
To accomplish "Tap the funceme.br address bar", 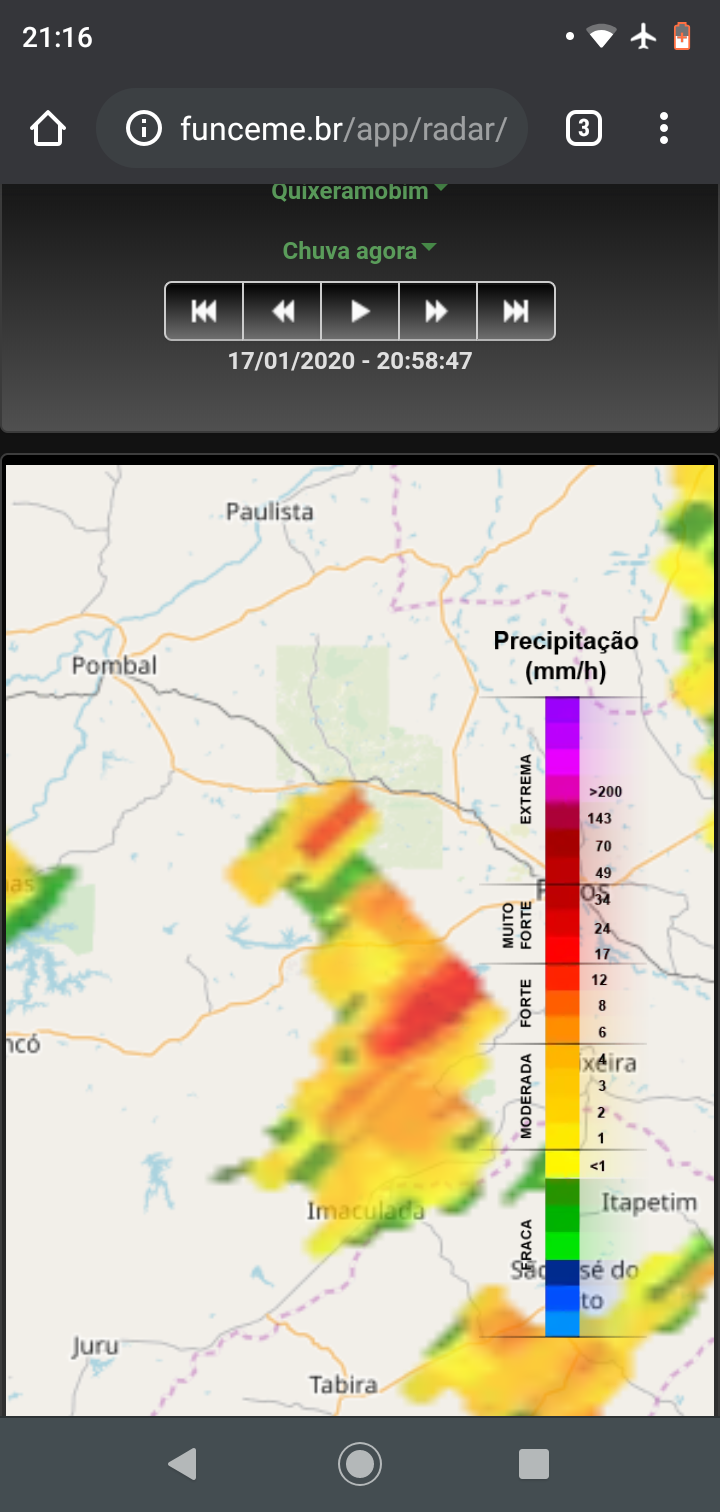I will click(x=312, y=128).
